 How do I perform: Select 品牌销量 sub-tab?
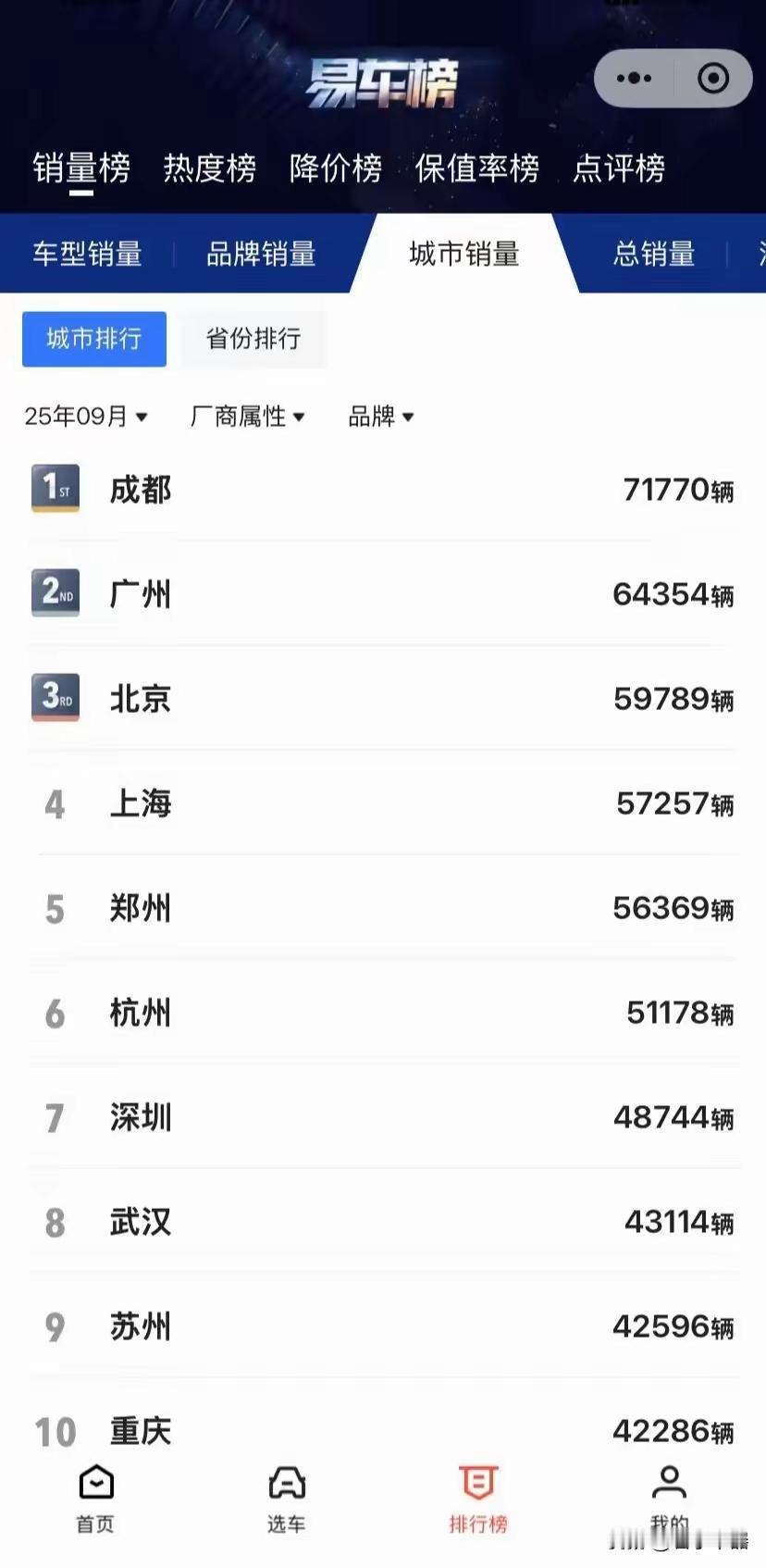click(x=261, y=254)
